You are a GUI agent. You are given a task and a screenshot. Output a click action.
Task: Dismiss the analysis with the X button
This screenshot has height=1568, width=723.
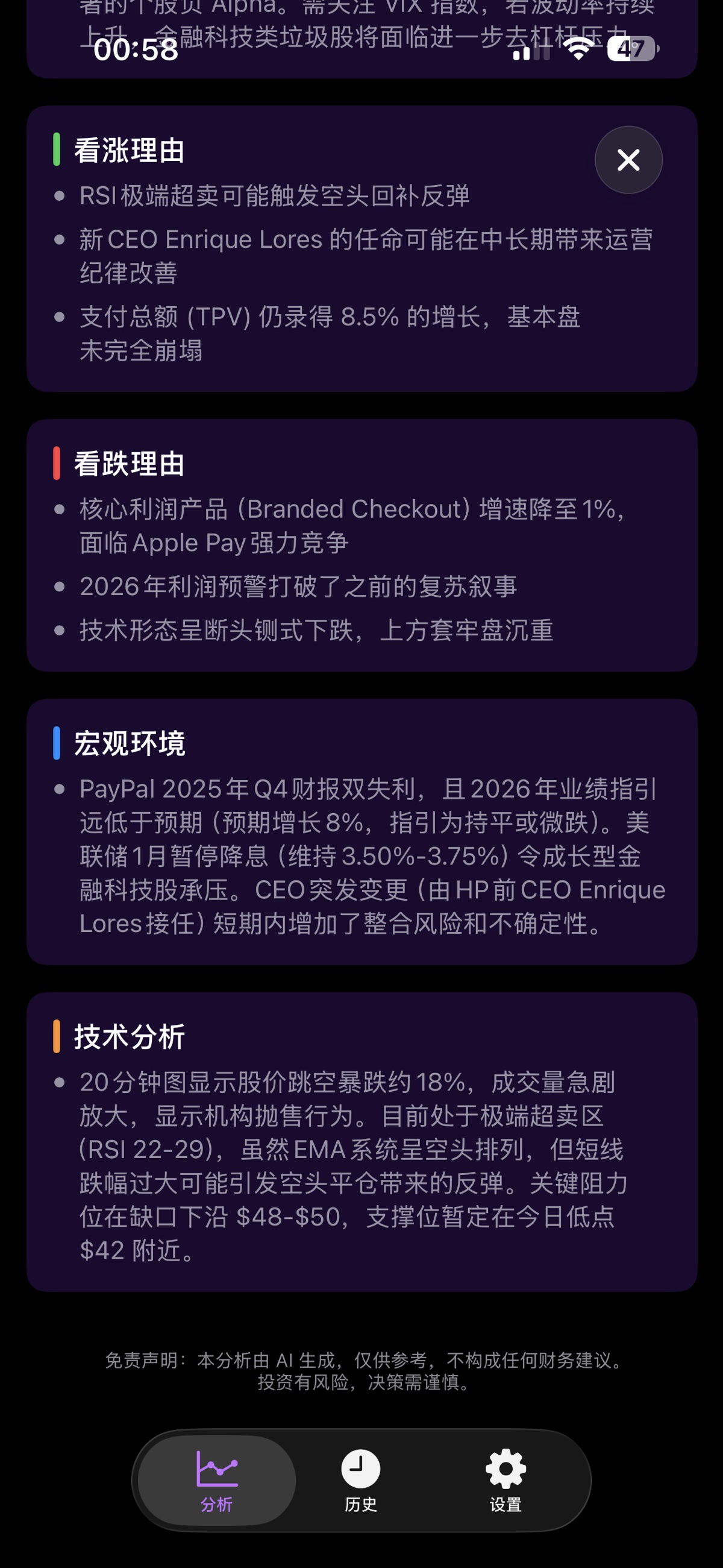tap(628, 160)
